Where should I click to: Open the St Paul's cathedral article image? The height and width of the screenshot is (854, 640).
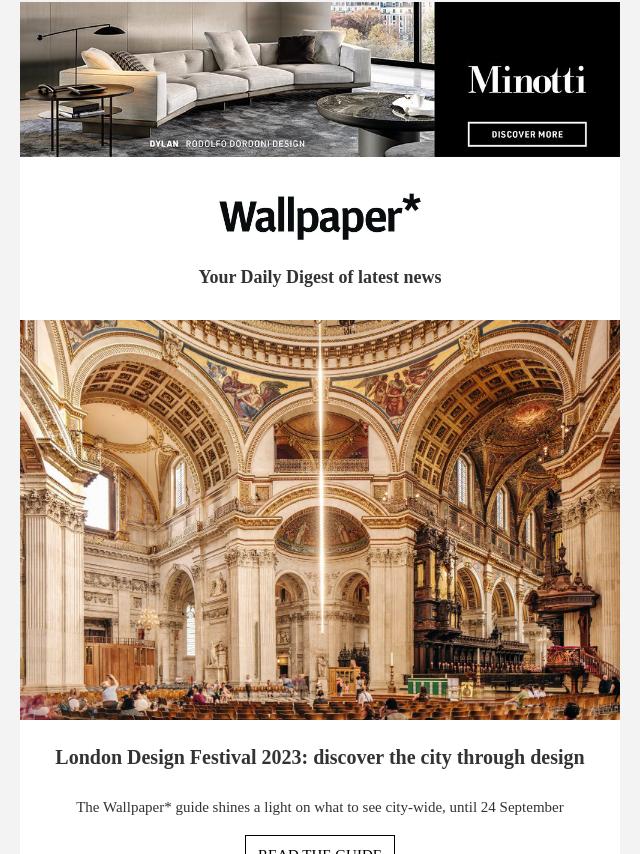[x=320, y=519]
